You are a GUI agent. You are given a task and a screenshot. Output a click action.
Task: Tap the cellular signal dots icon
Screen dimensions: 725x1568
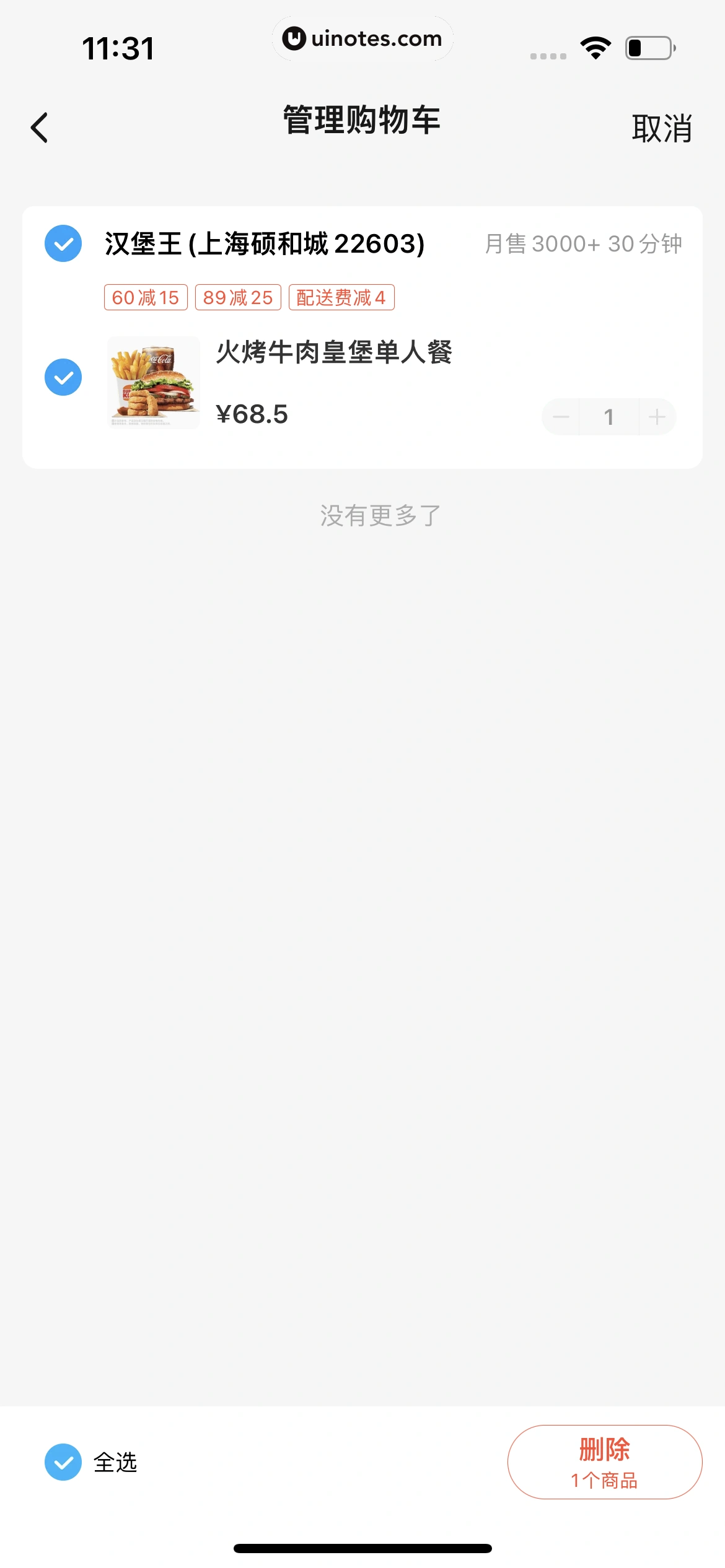tap(548, 56)
